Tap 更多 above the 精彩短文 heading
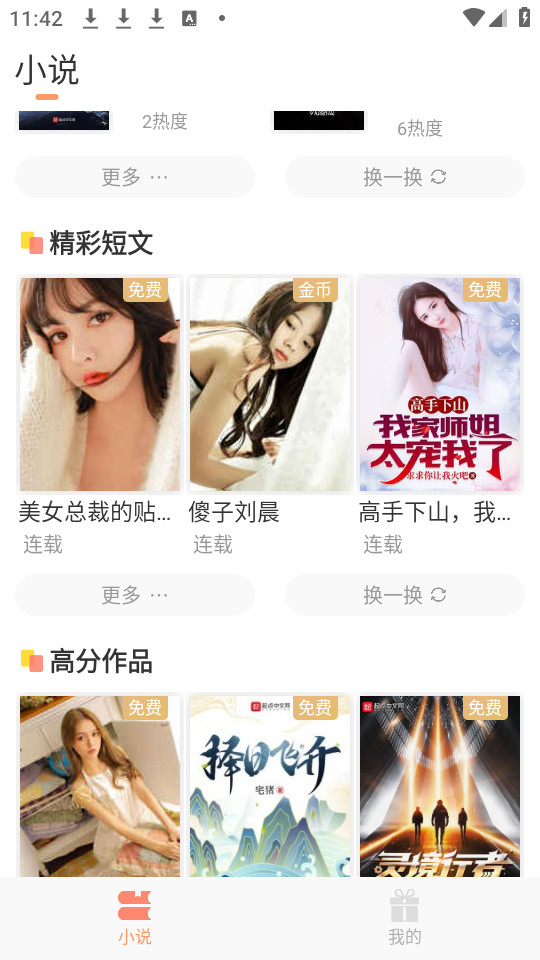Viewport: 540px width, 960px height. [135, 177]
